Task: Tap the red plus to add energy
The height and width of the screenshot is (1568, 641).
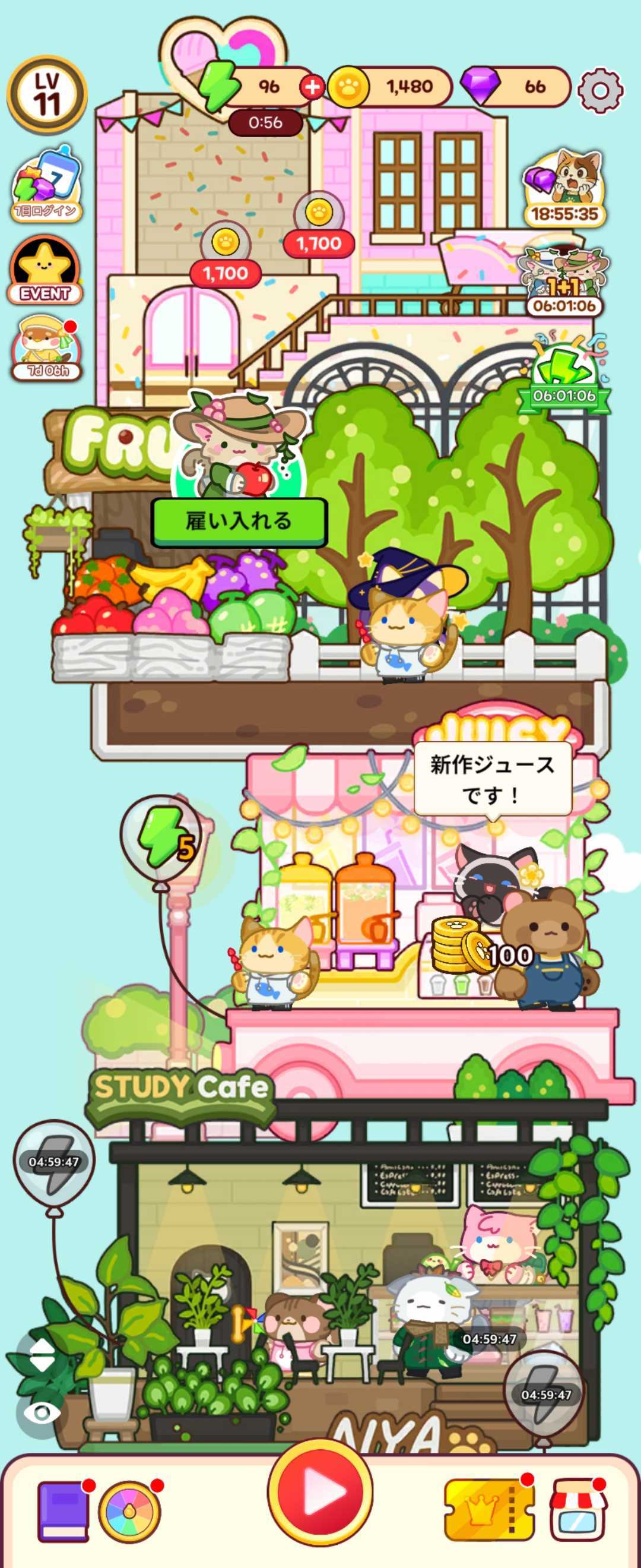Action: (312, 87)
